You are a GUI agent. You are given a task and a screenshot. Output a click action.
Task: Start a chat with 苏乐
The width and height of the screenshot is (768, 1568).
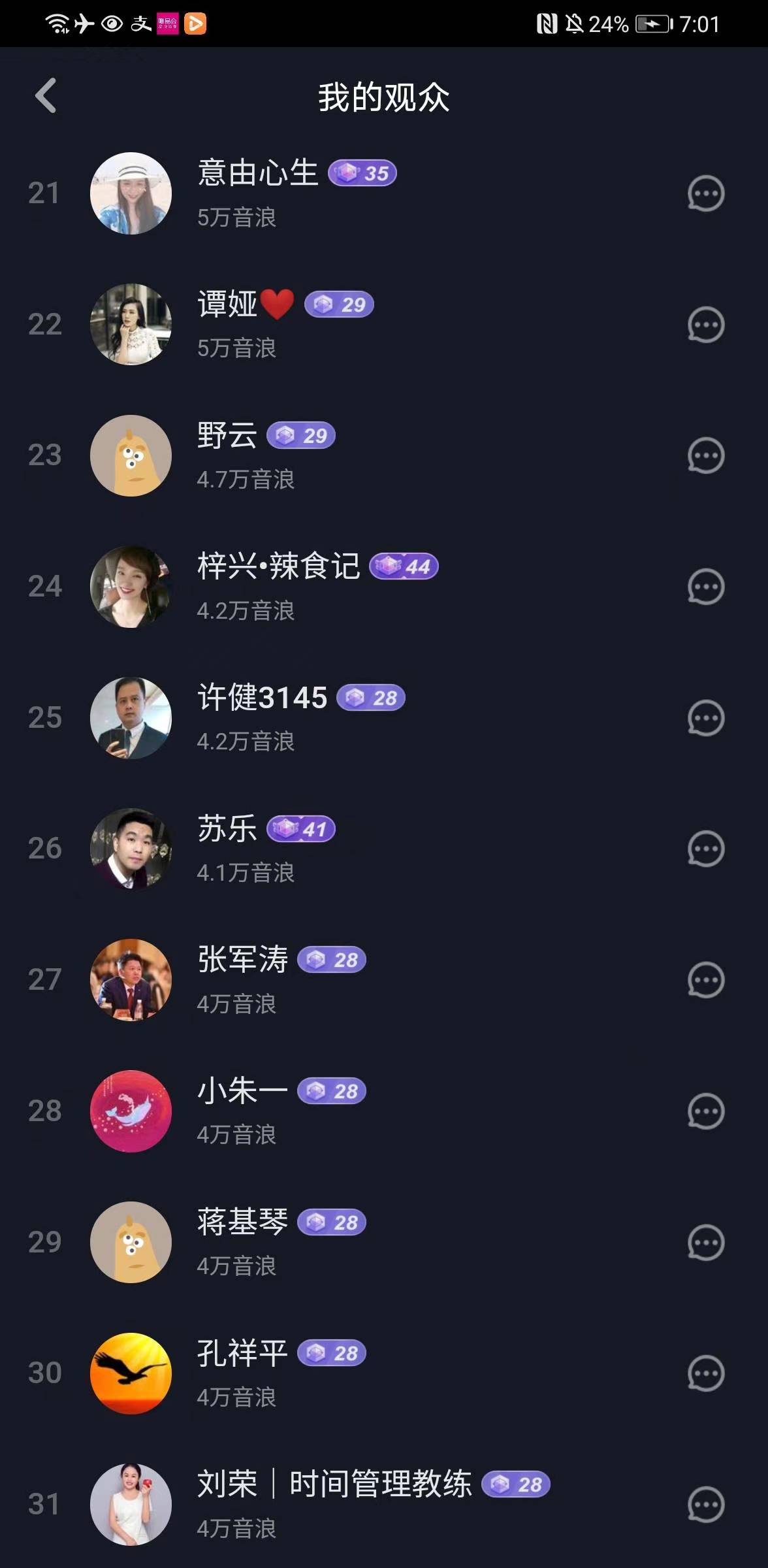706,849
